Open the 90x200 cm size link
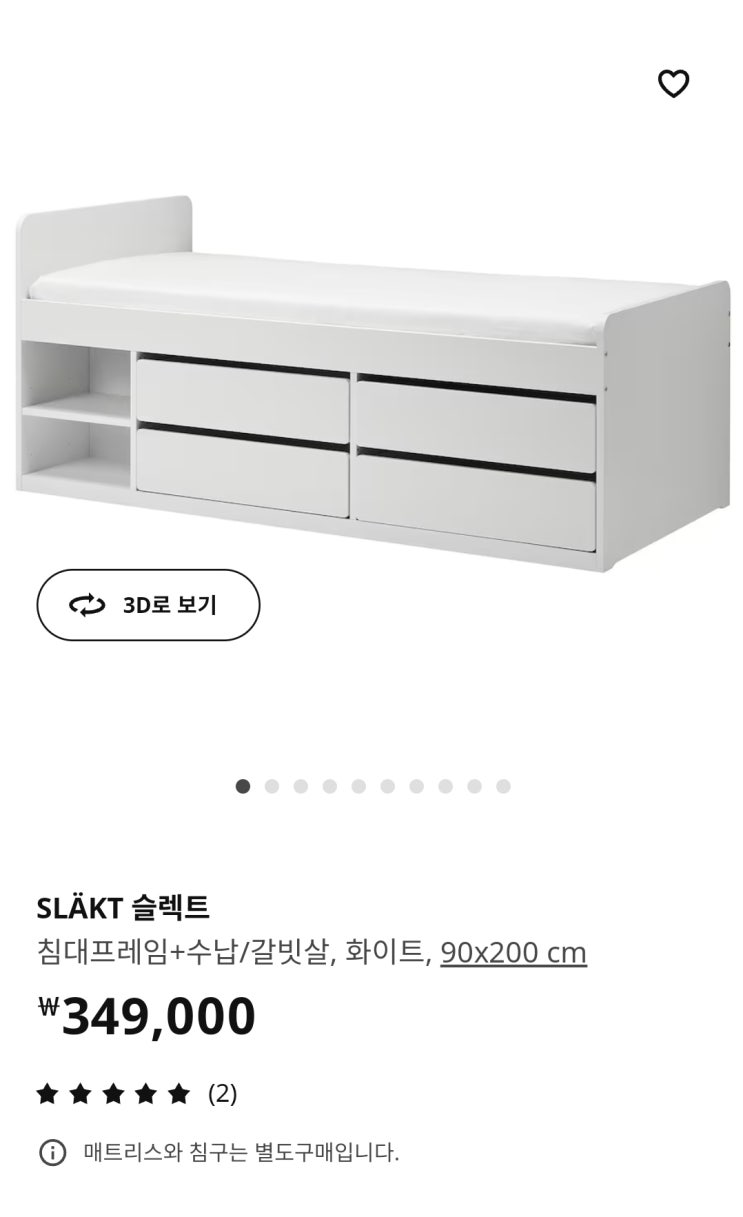This screenshot has height=1217, width=743. click(x=513, y=953)
